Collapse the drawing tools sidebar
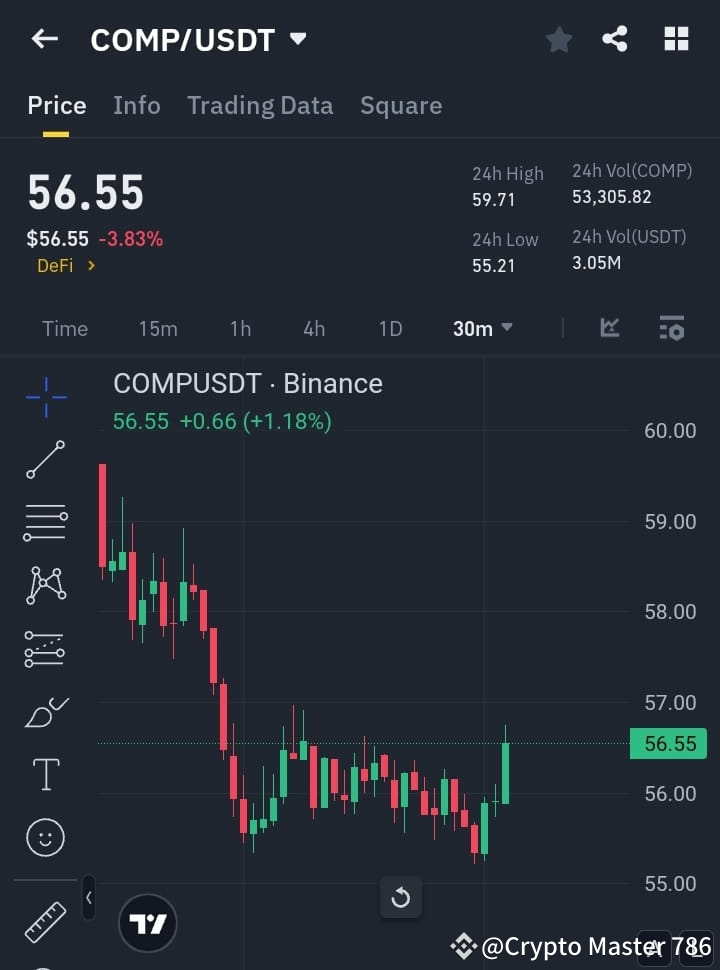720x970 pixels. [88, 898]
